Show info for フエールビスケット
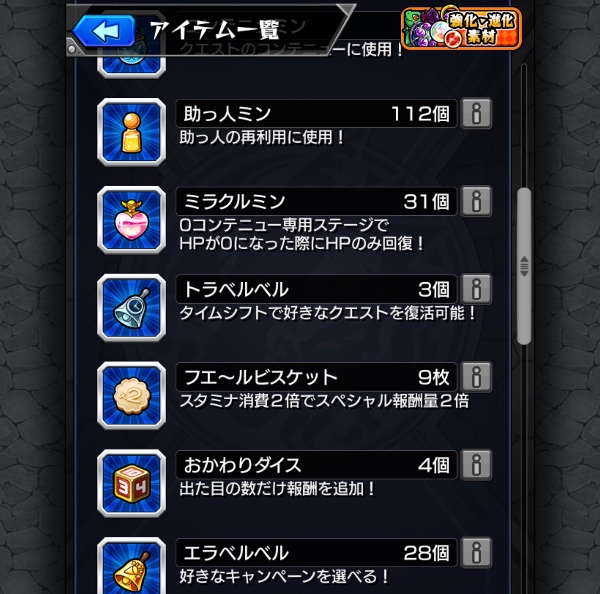Viewport: 600px width, 594px height. (x=477, y=377)
